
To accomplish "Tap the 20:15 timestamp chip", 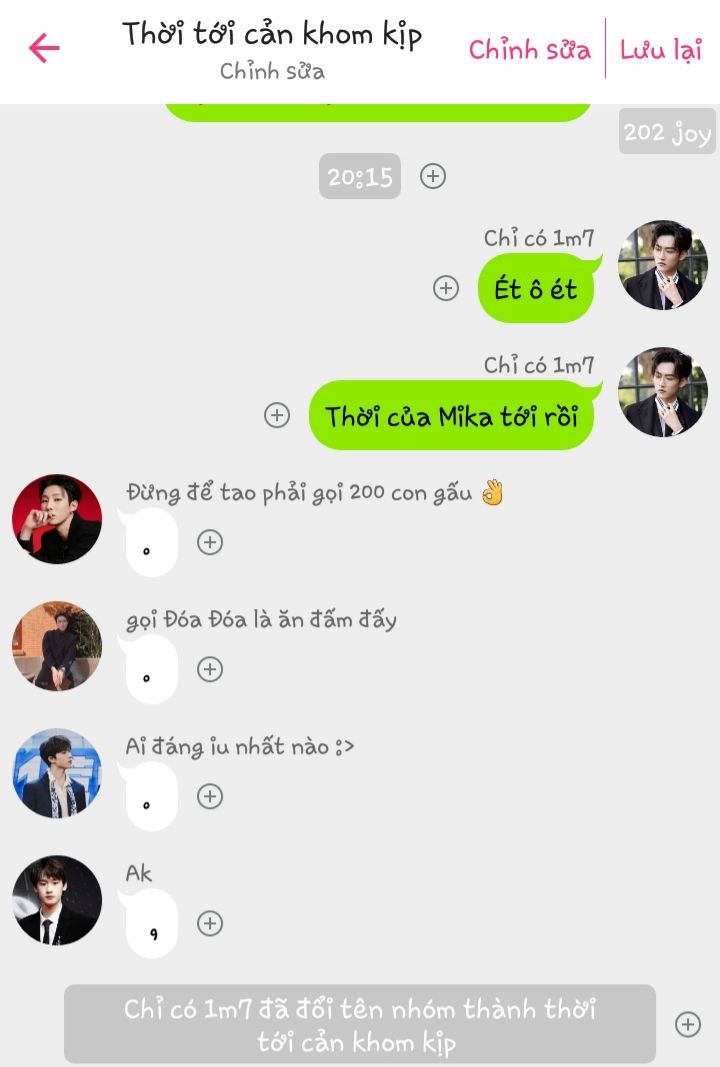I will pos(360,177).
